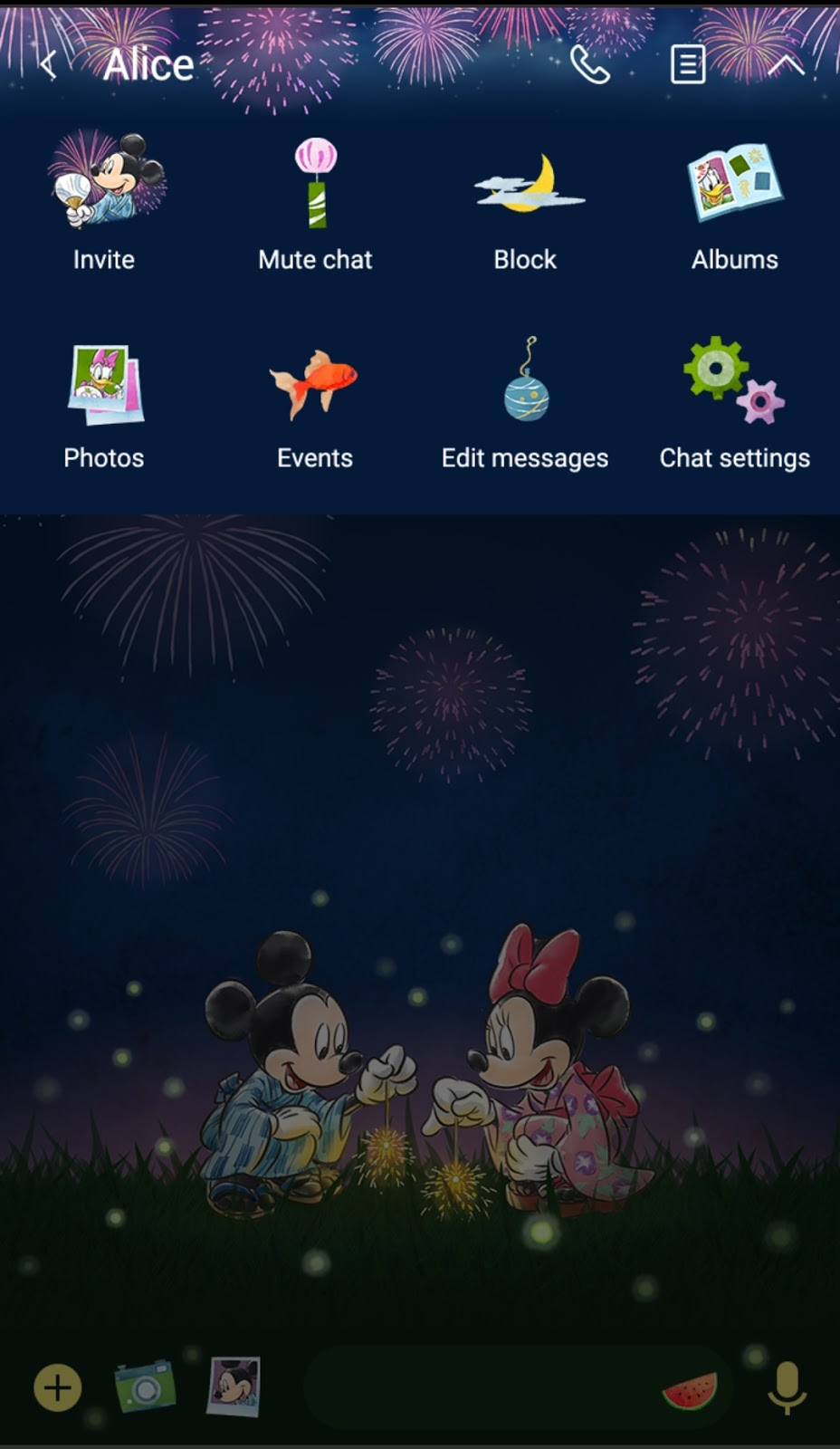Mute chat with Alice
This screenshot has height=1449, width=840.
tap(315, 202)
